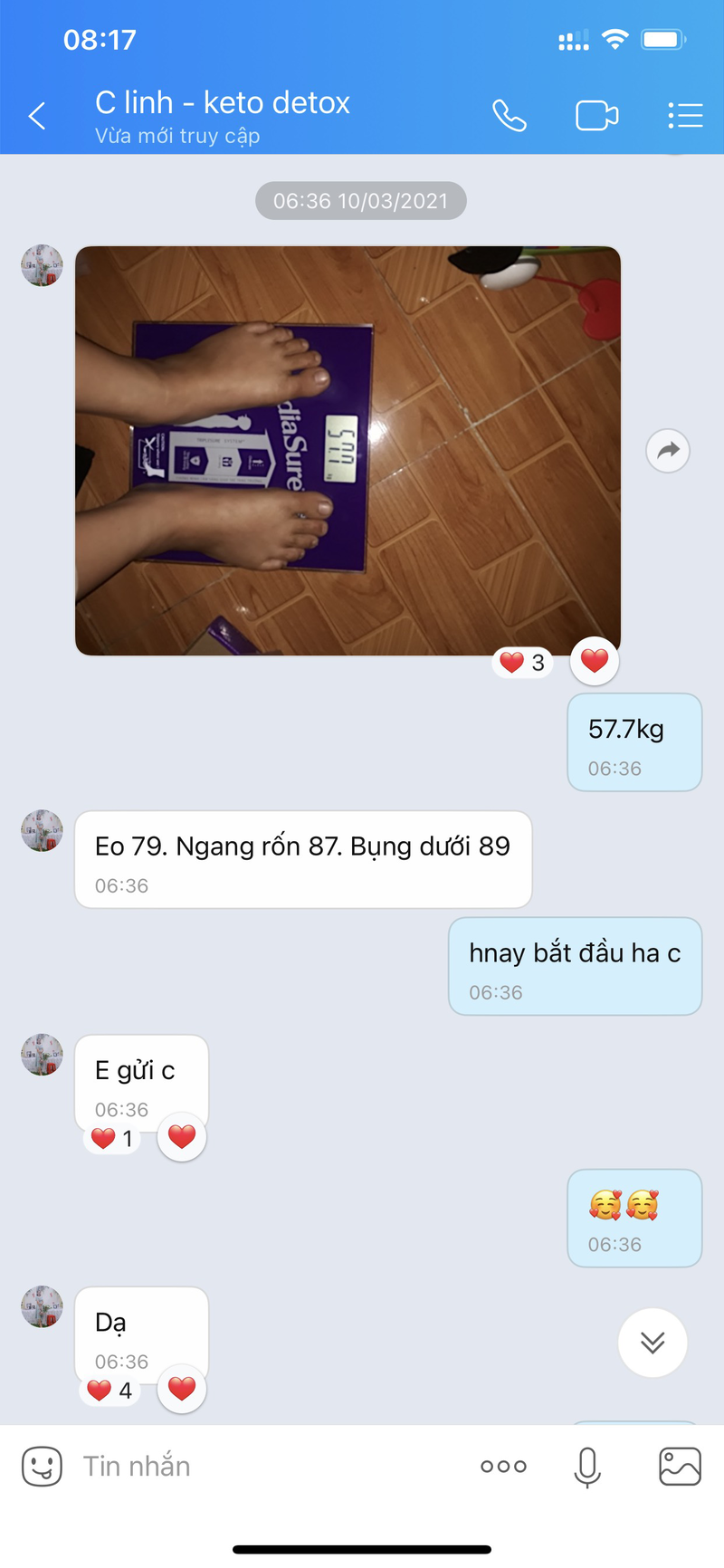724x1568 pixels.
Task: Go back from C linh chat
Action: (x=37, y=116)
